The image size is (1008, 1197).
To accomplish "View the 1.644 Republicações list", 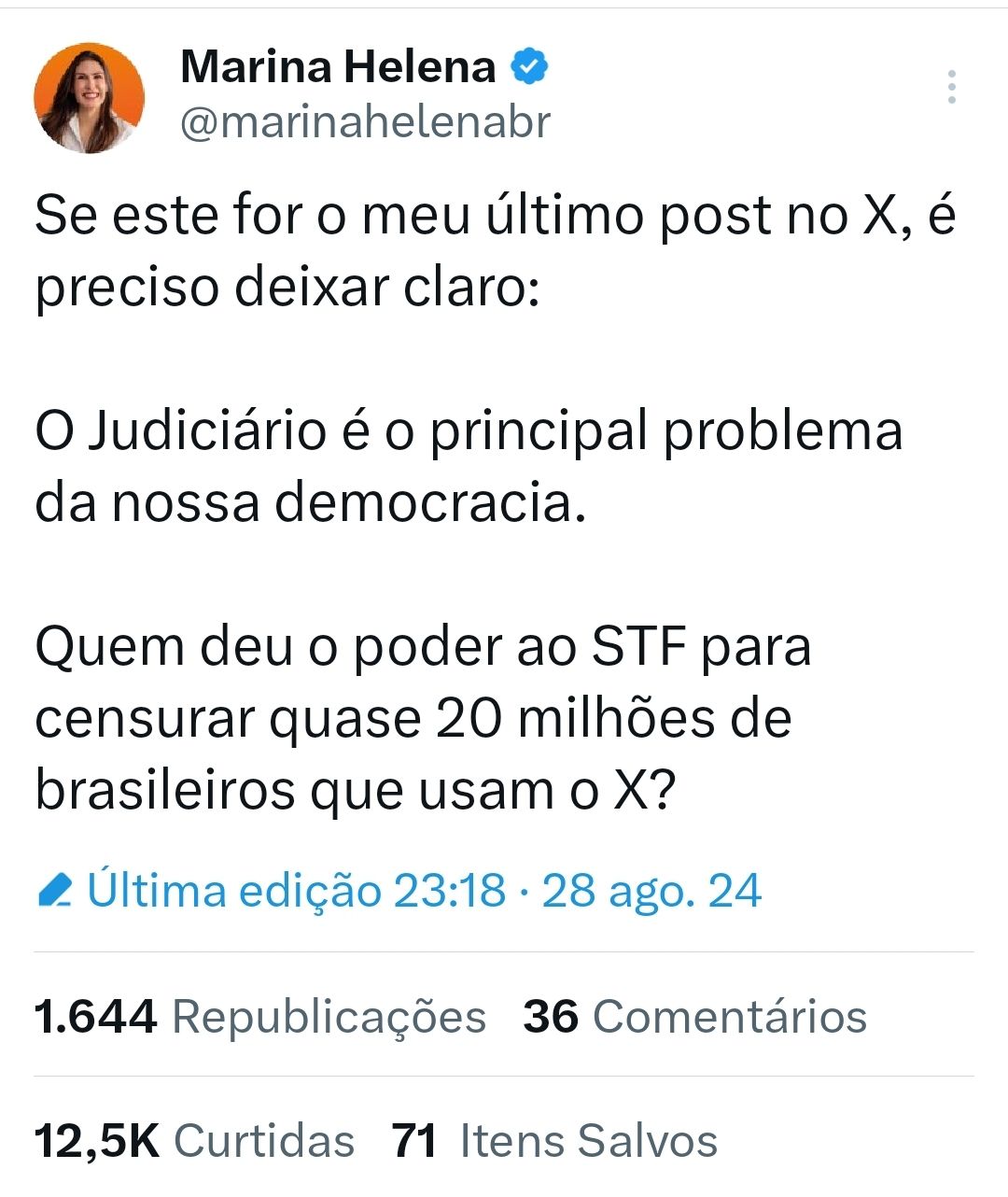I will [259, 1016].
